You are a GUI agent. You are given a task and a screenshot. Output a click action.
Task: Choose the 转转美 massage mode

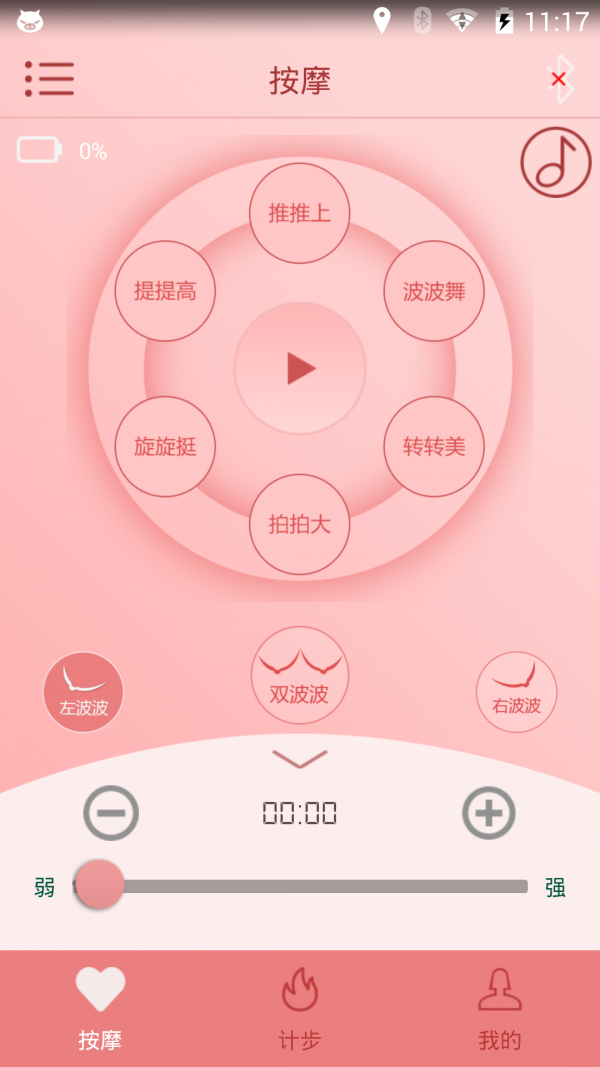point(434,446)
